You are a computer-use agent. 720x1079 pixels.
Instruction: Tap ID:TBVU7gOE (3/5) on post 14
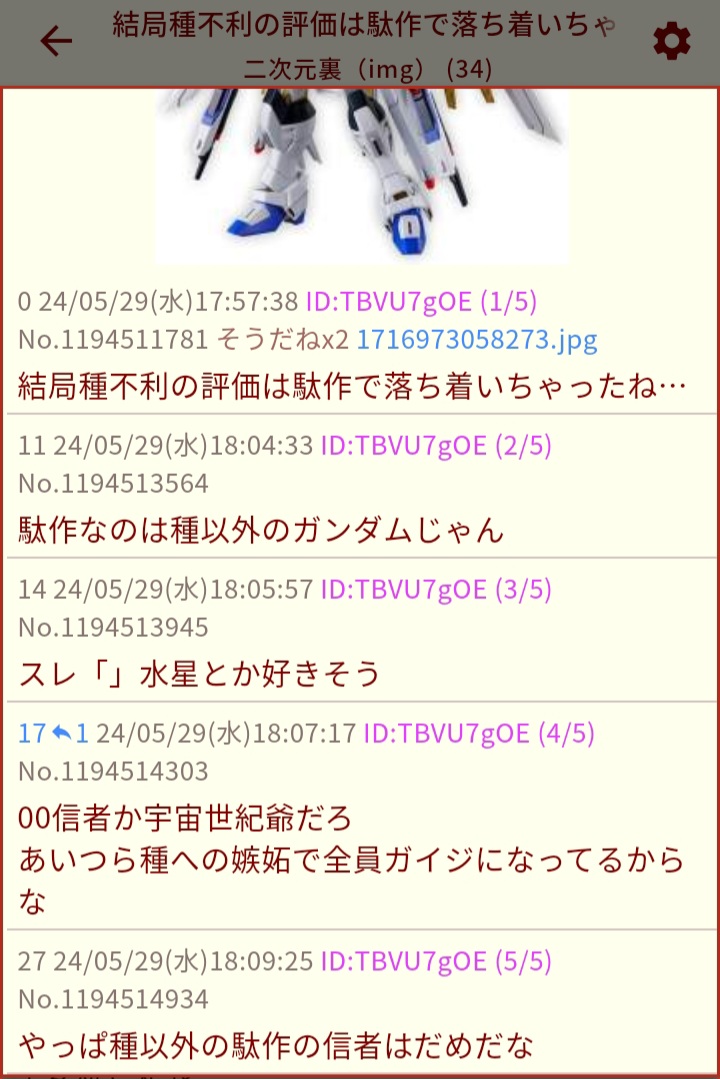436,589
